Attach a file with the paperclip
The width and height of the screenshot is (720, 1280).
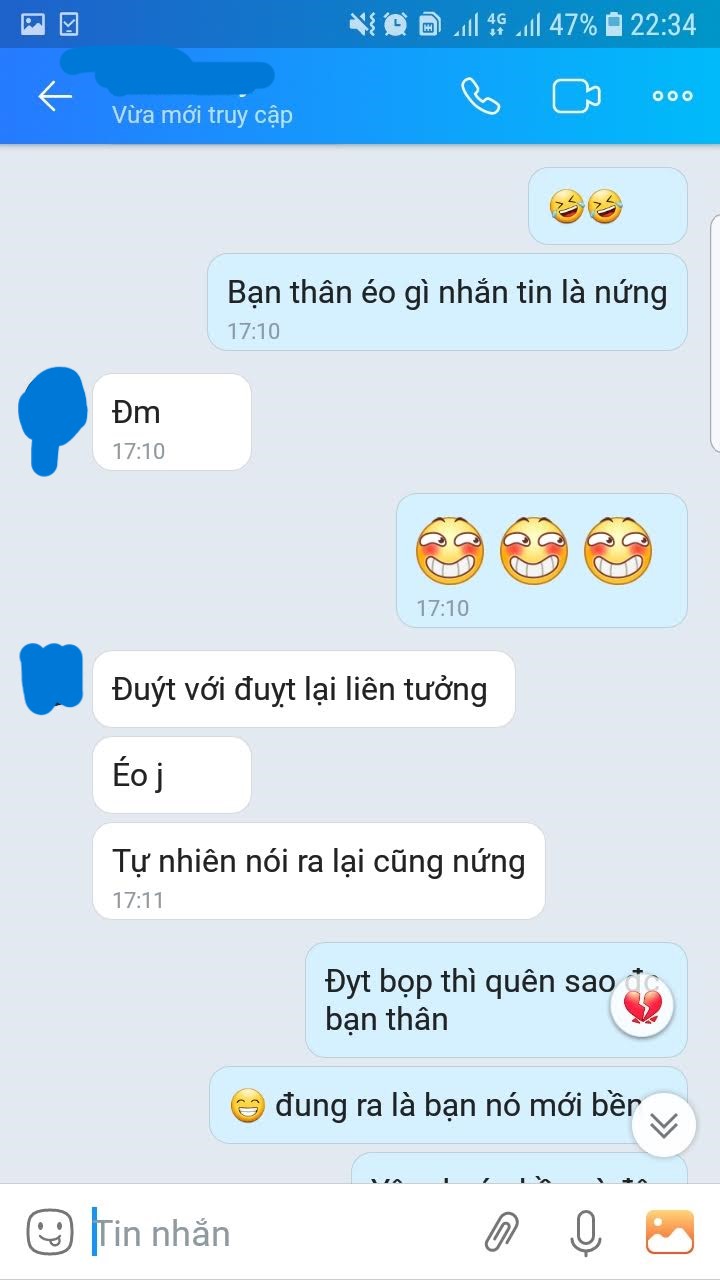click(x=502, y=1233)
